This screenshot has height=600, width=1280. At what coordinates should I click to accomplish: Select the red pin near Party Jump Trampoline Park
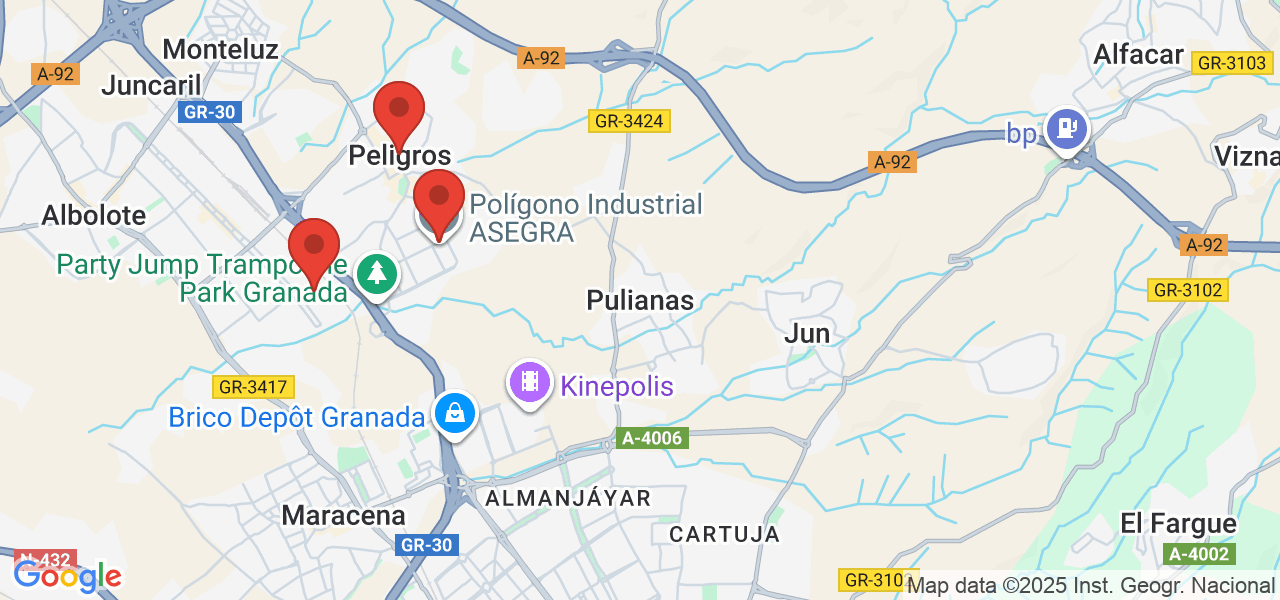tap(314, 246)
